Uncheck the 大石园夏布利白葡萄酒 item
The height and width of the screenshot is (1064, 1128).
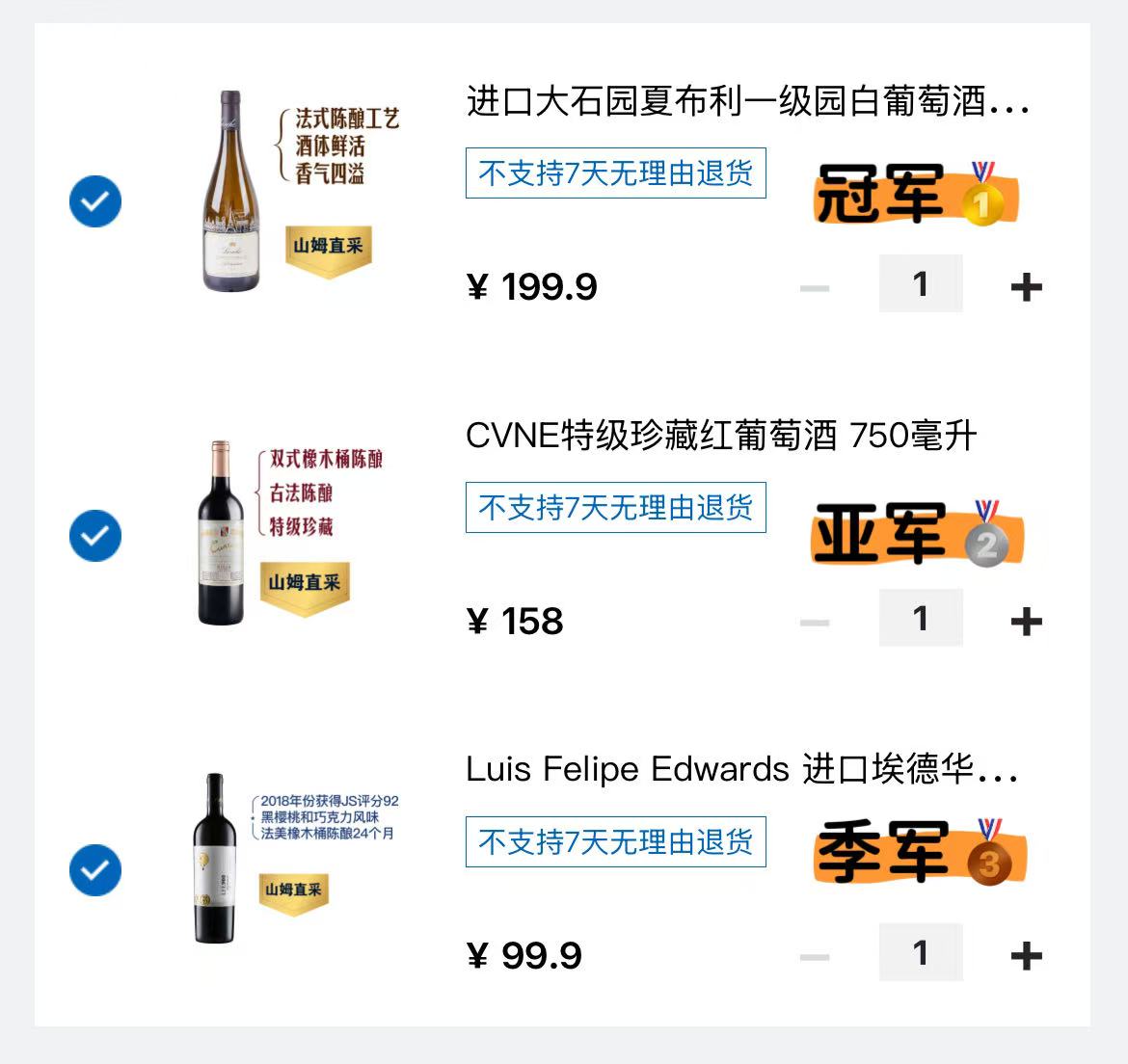point(95,201)
